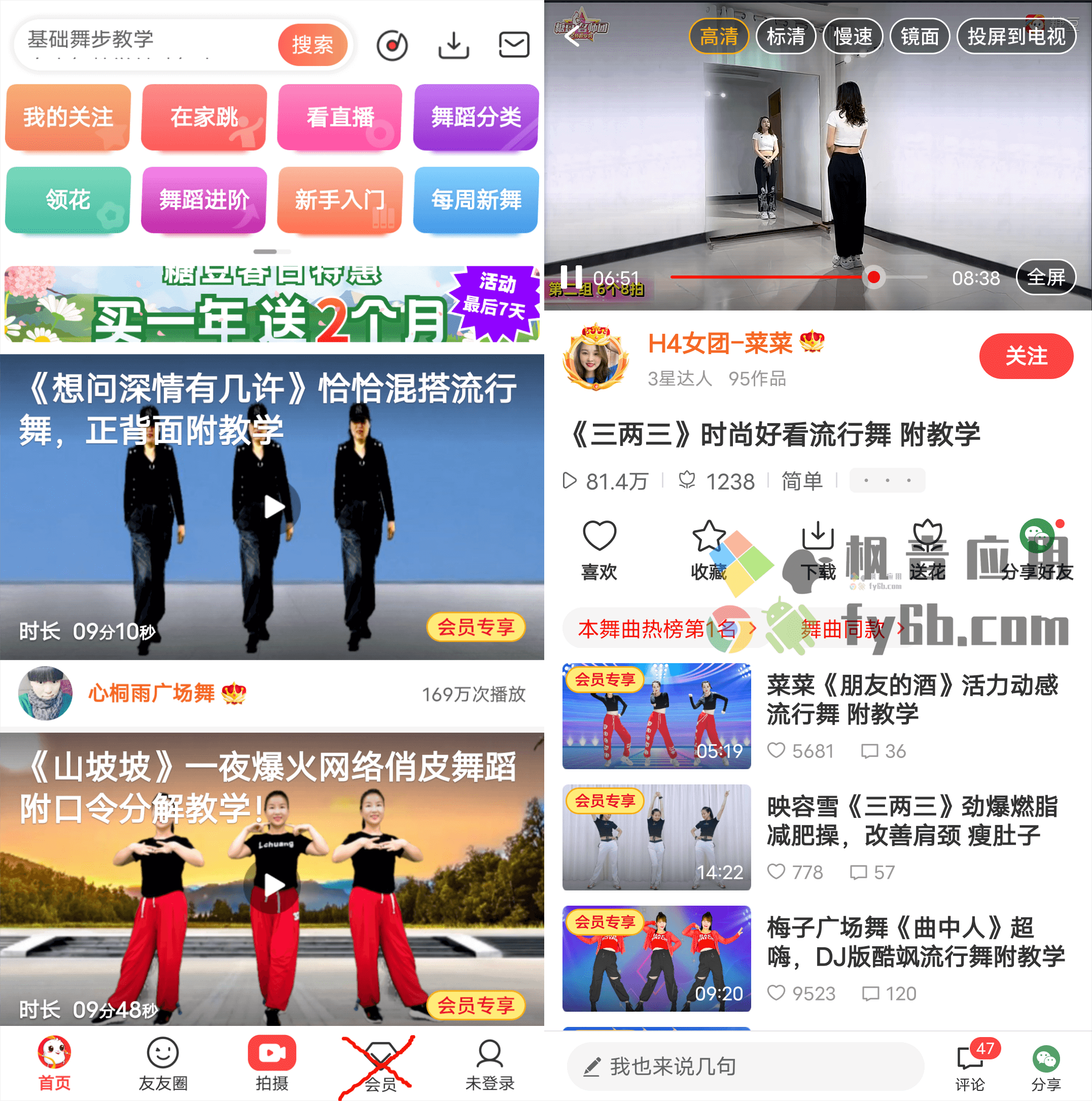Go to 未登录 profile tab

[x=489, y=1063]
